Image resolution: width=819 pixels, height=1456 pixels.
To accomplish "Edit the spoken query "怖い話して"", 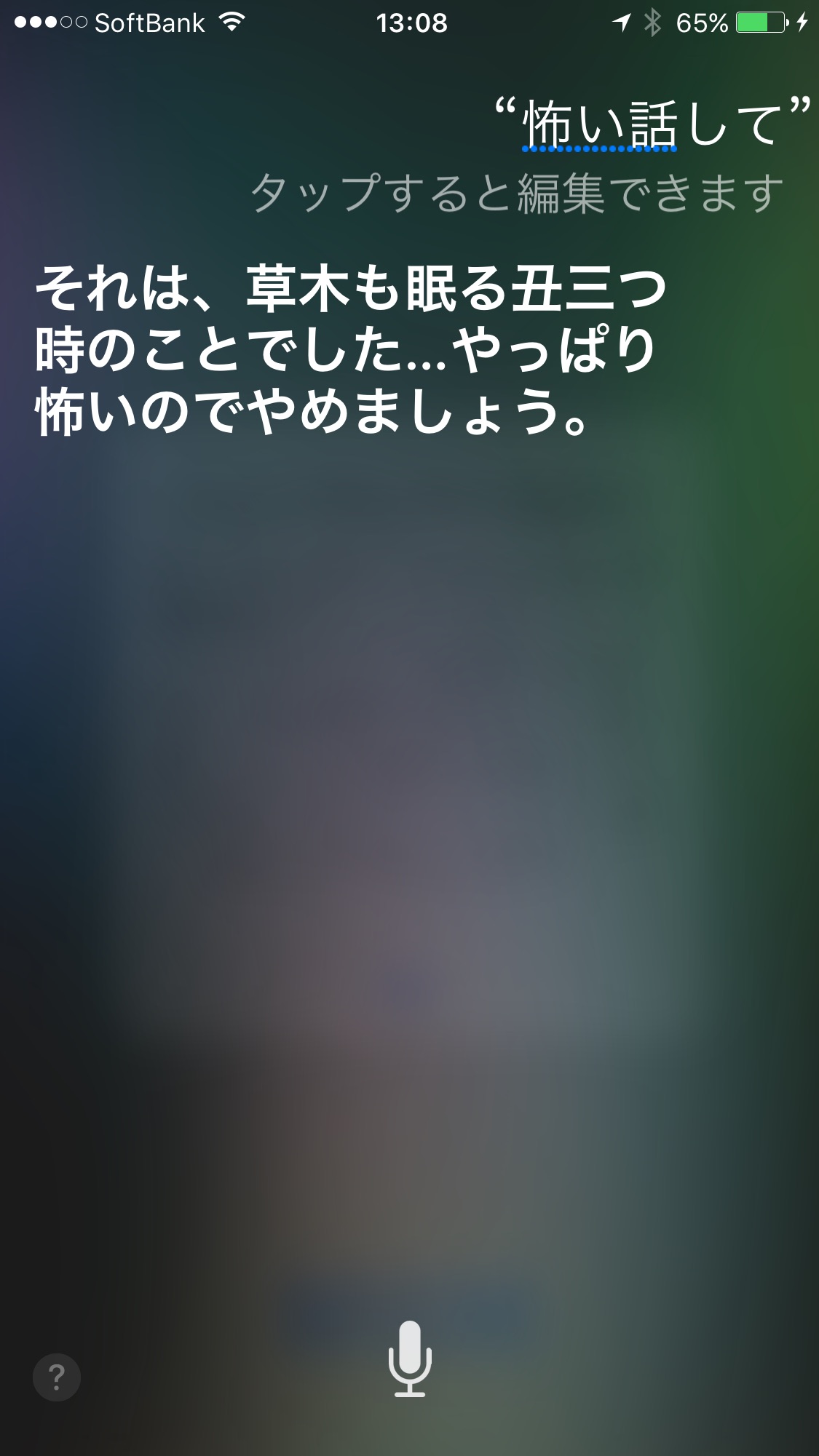I will pyautogui.click(x=652, y=124).
